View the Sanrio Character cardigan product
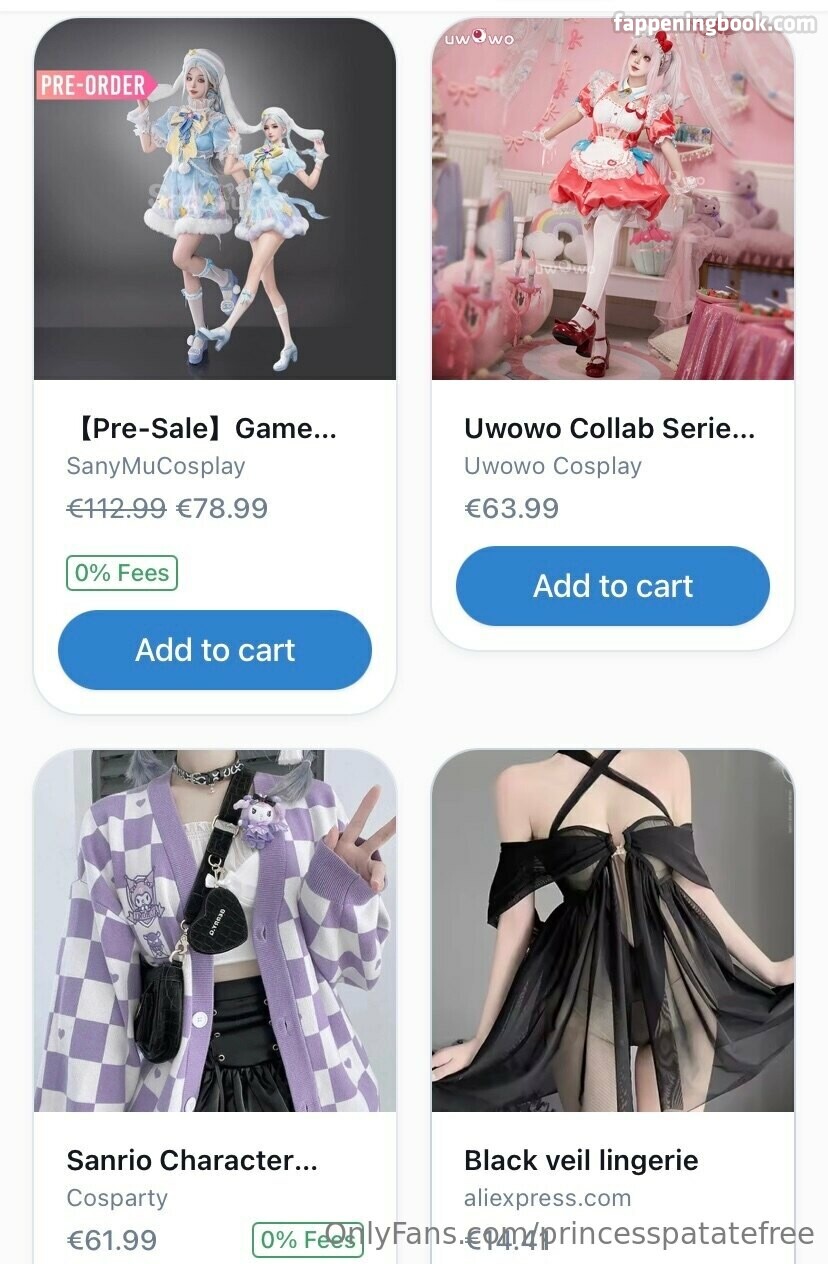 coord(214,930)
